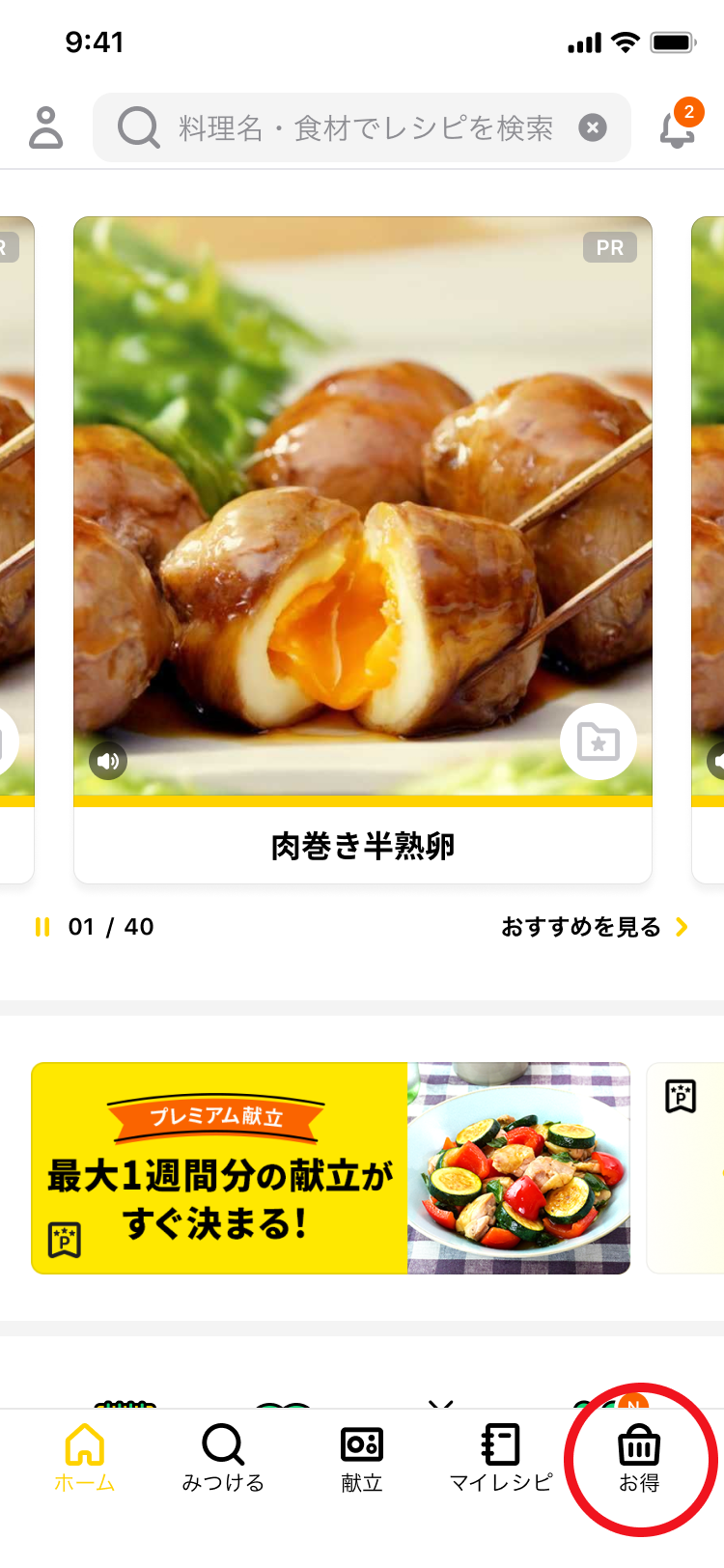The image size is (724, 1568).
Task: Open おすすめを見る recommendations link
Action: pyautogui.click(x=594, y=927)
